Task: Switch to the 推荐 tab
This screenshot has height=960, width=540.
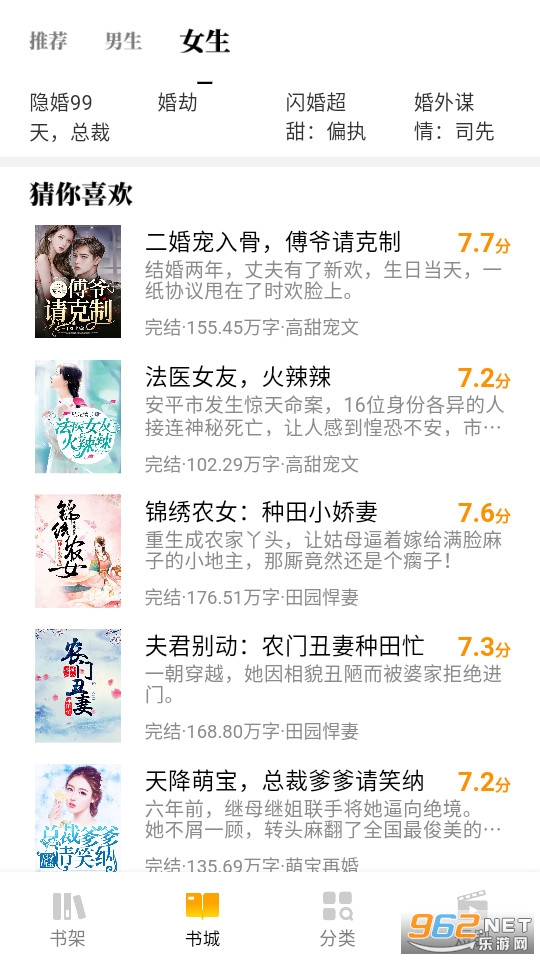Action: (x=48, y=41)
